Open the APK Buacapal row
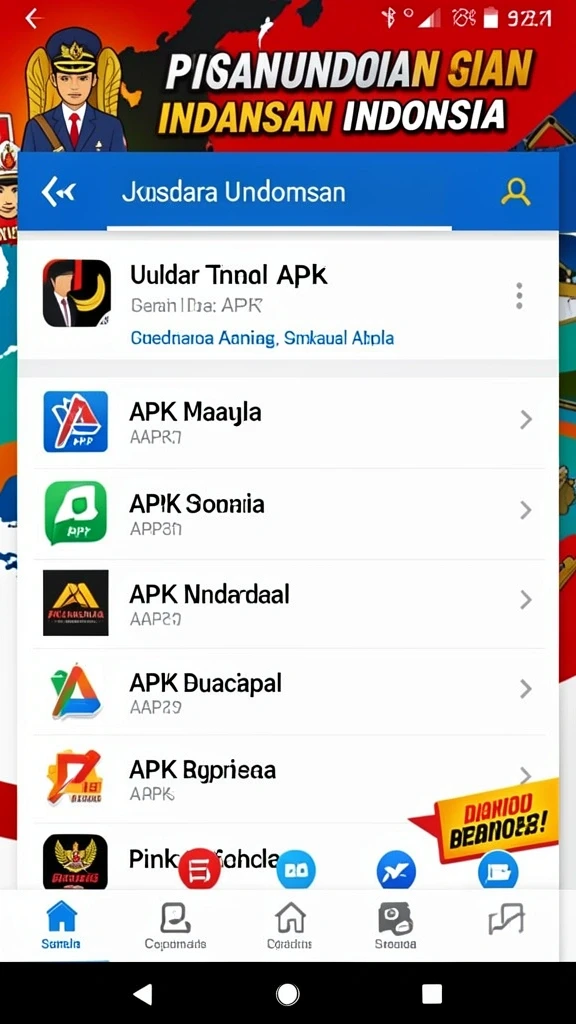The height and width of the screenshot is (1024, 576). (x=288, y=692)
